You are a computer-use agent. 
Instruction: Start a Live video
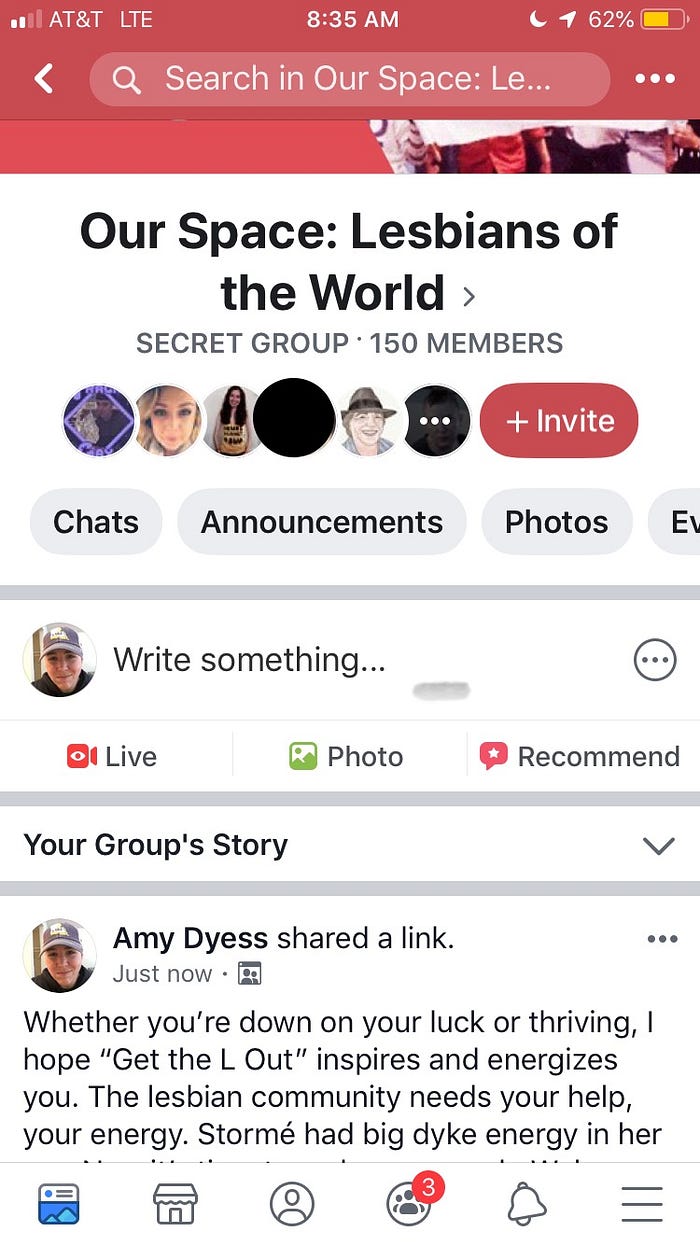(112, 756)
